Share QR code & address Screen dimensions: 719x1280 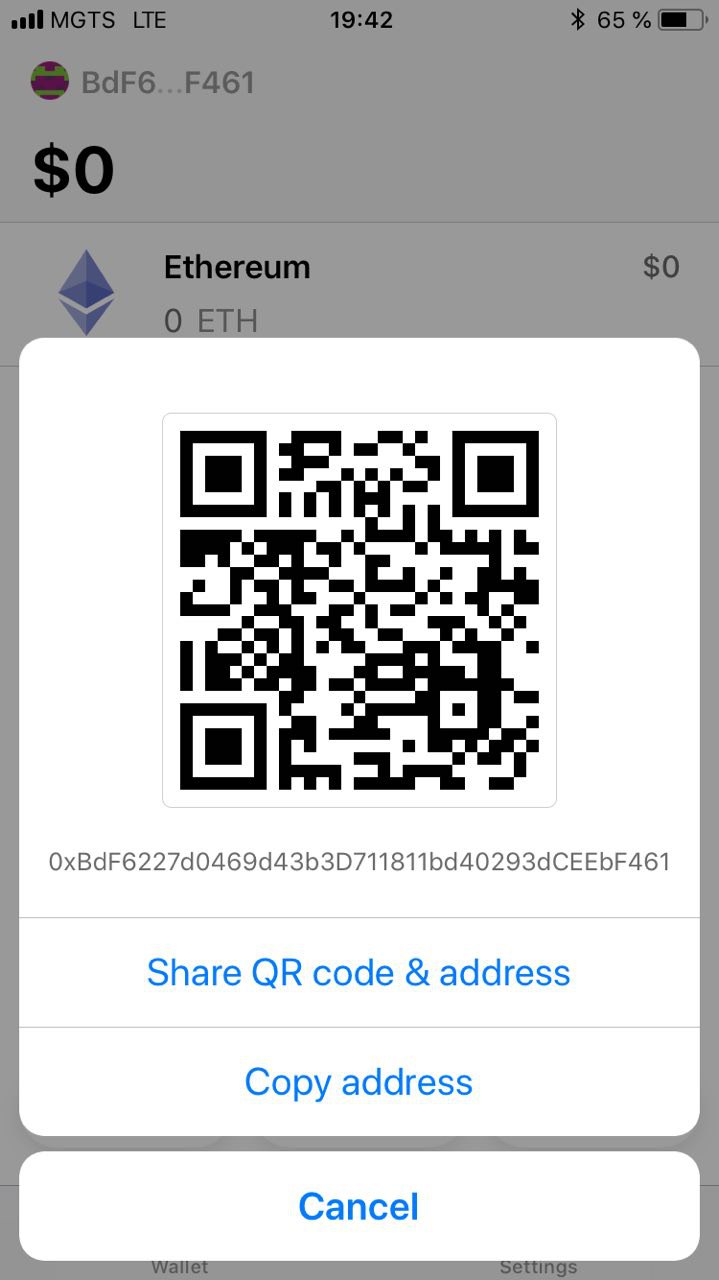(x=359, y=972)
